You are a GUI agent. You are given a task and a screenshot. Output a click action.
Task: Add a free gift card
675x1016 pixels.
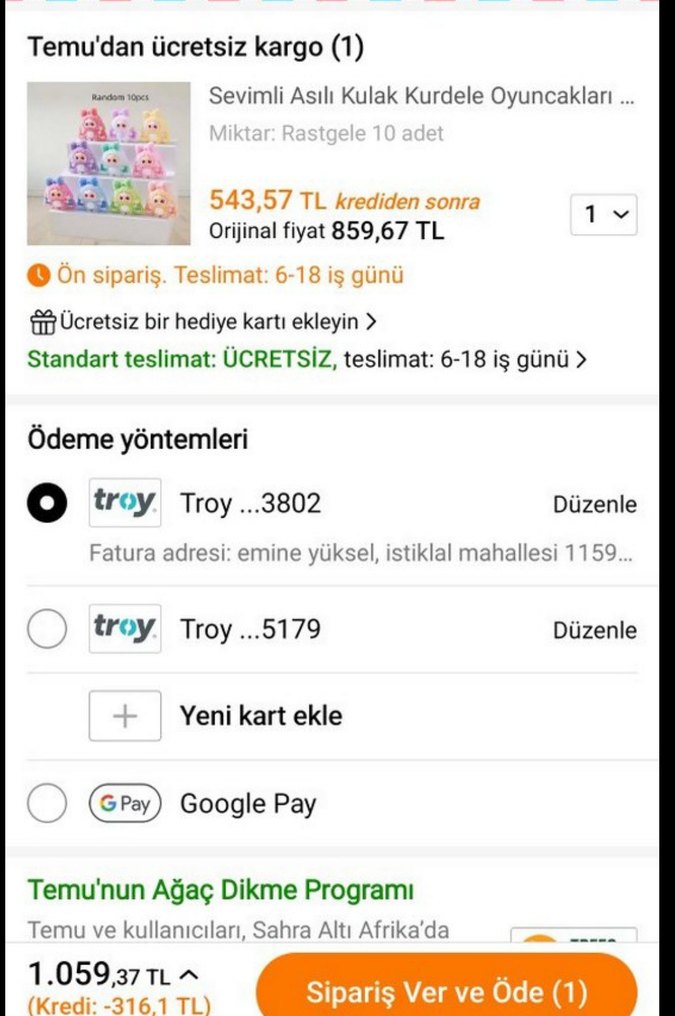[x=204, y=322]
